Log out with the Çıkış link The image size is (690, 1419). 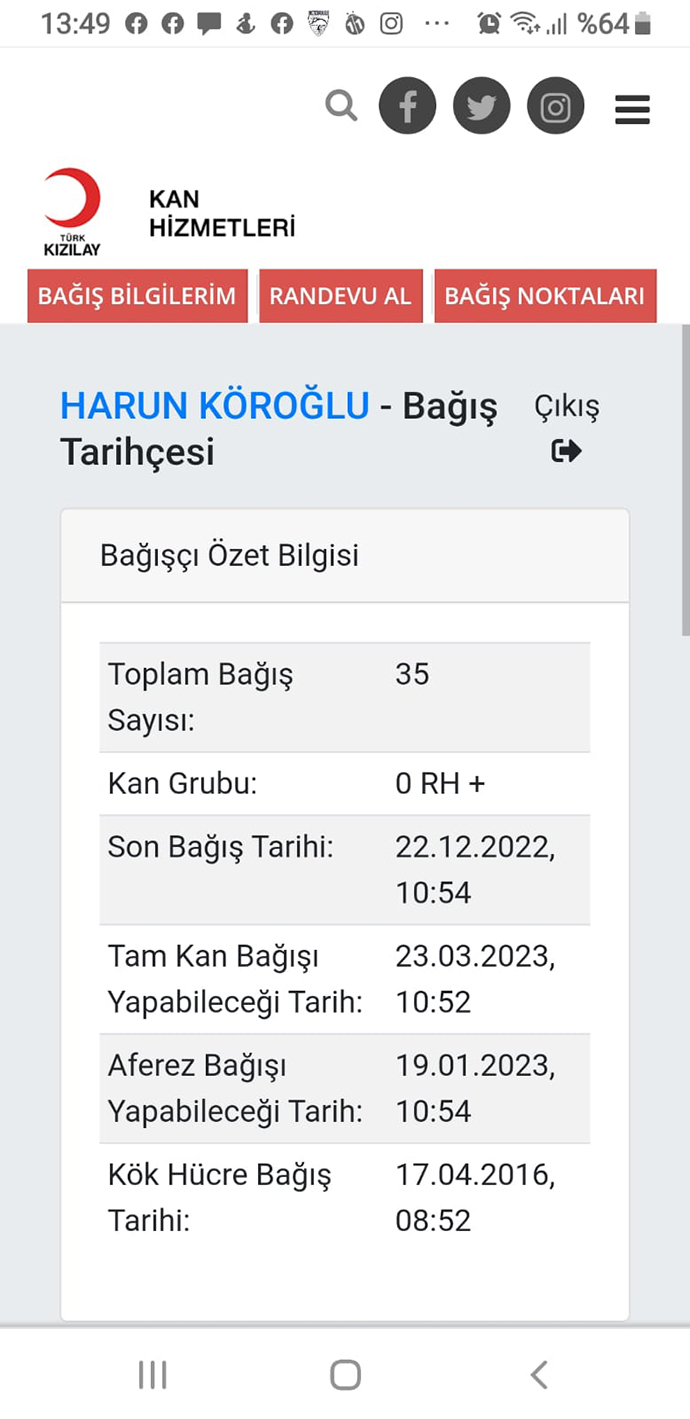(x=566, y=428)
